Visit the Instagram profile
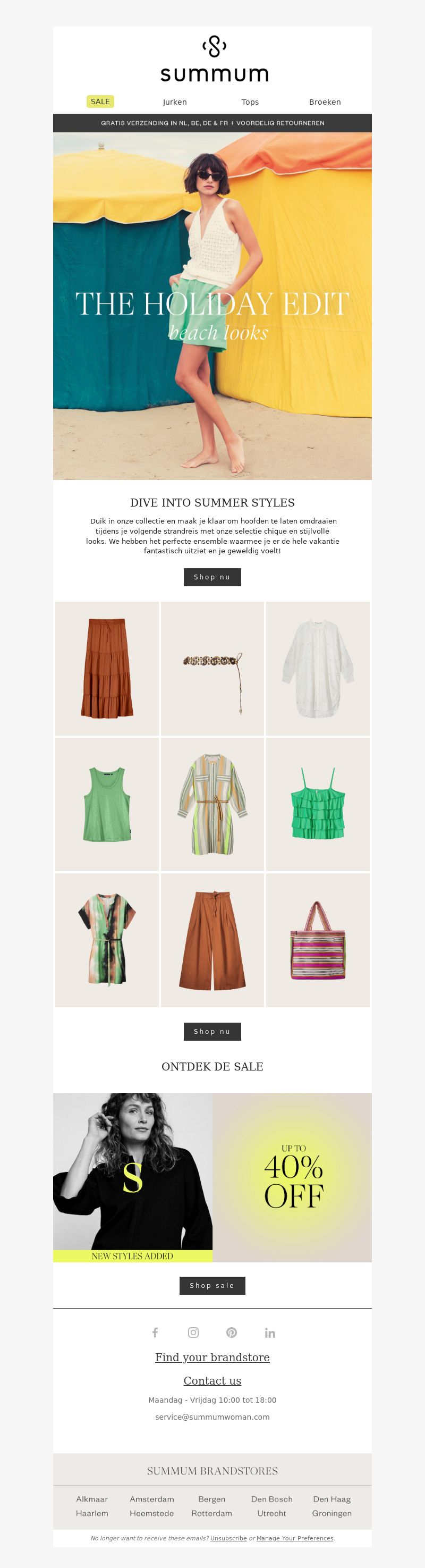Image resolution: width=425 pixels, height=1568 pixels. coord(193,1333)
